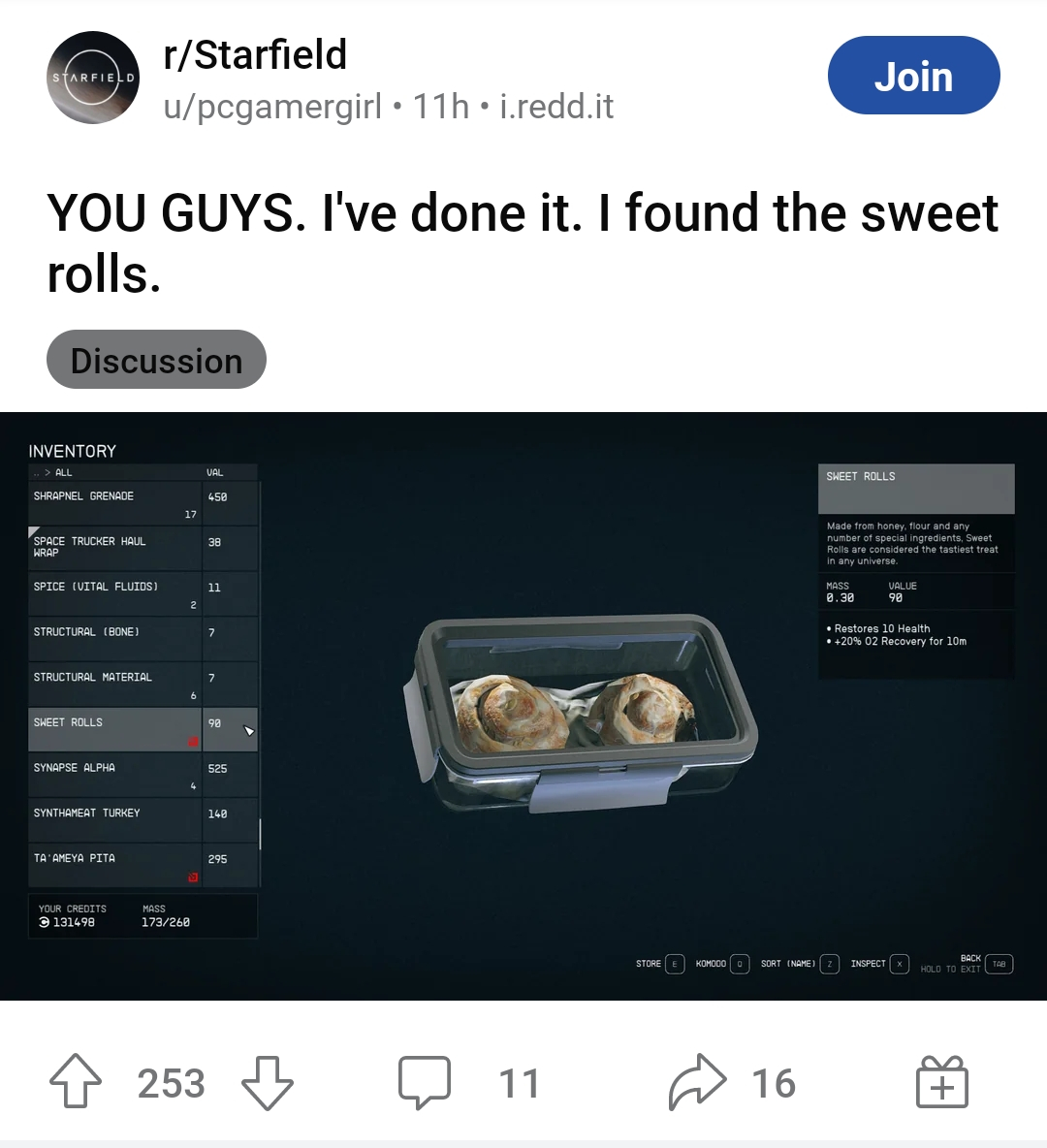Screen dimensions: 1047x1148
Task: Click the Discussion flair tag
Action: point(155,359)
